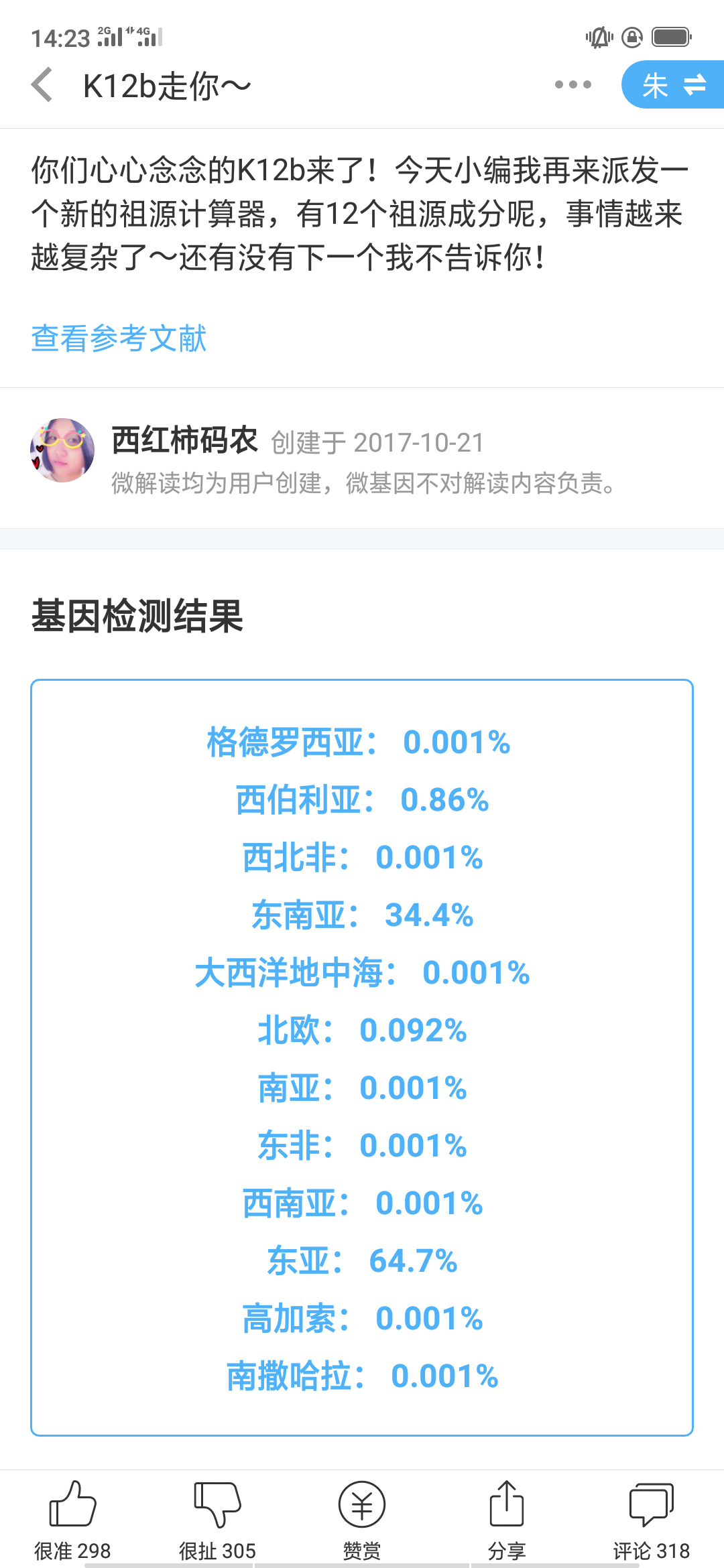Open 西红柿码农's profile avatar
Screen dimensions: 724x1568
point(62,450)
